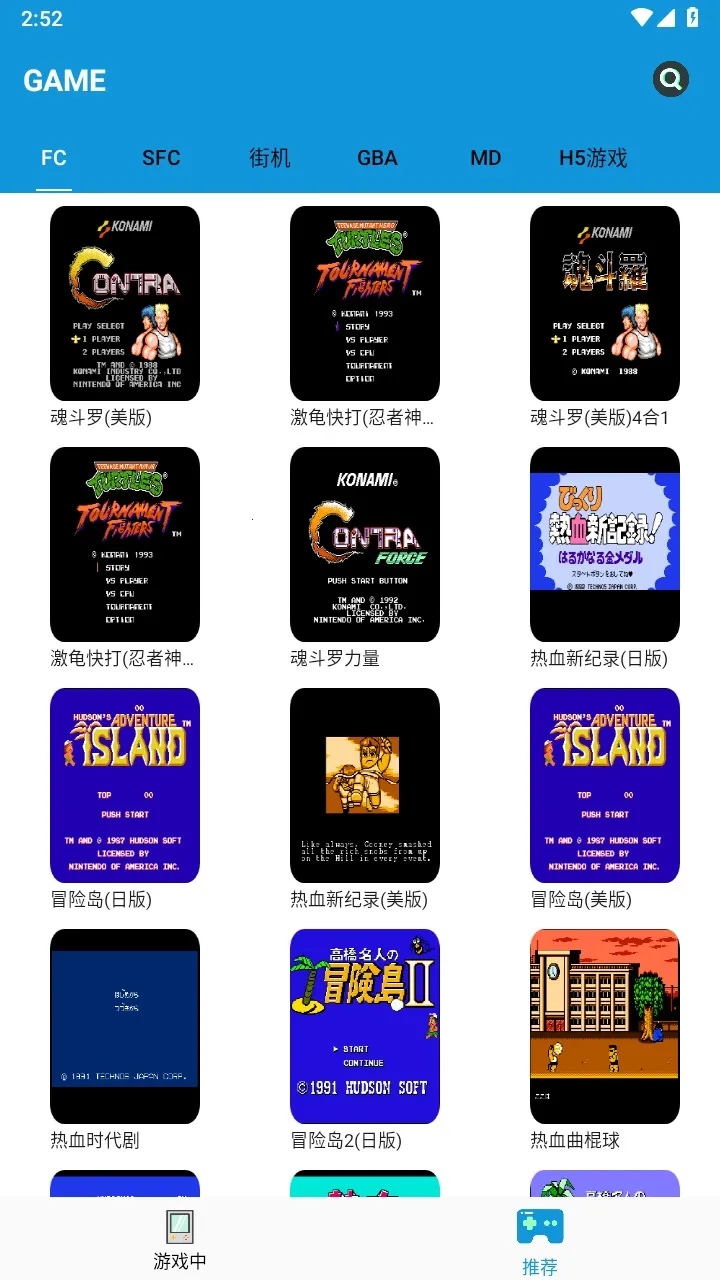The height and width of the screenshot is (1280, 720).
Task: Open 冒险岛(日版) game tile
Action: tap(125, 786)
